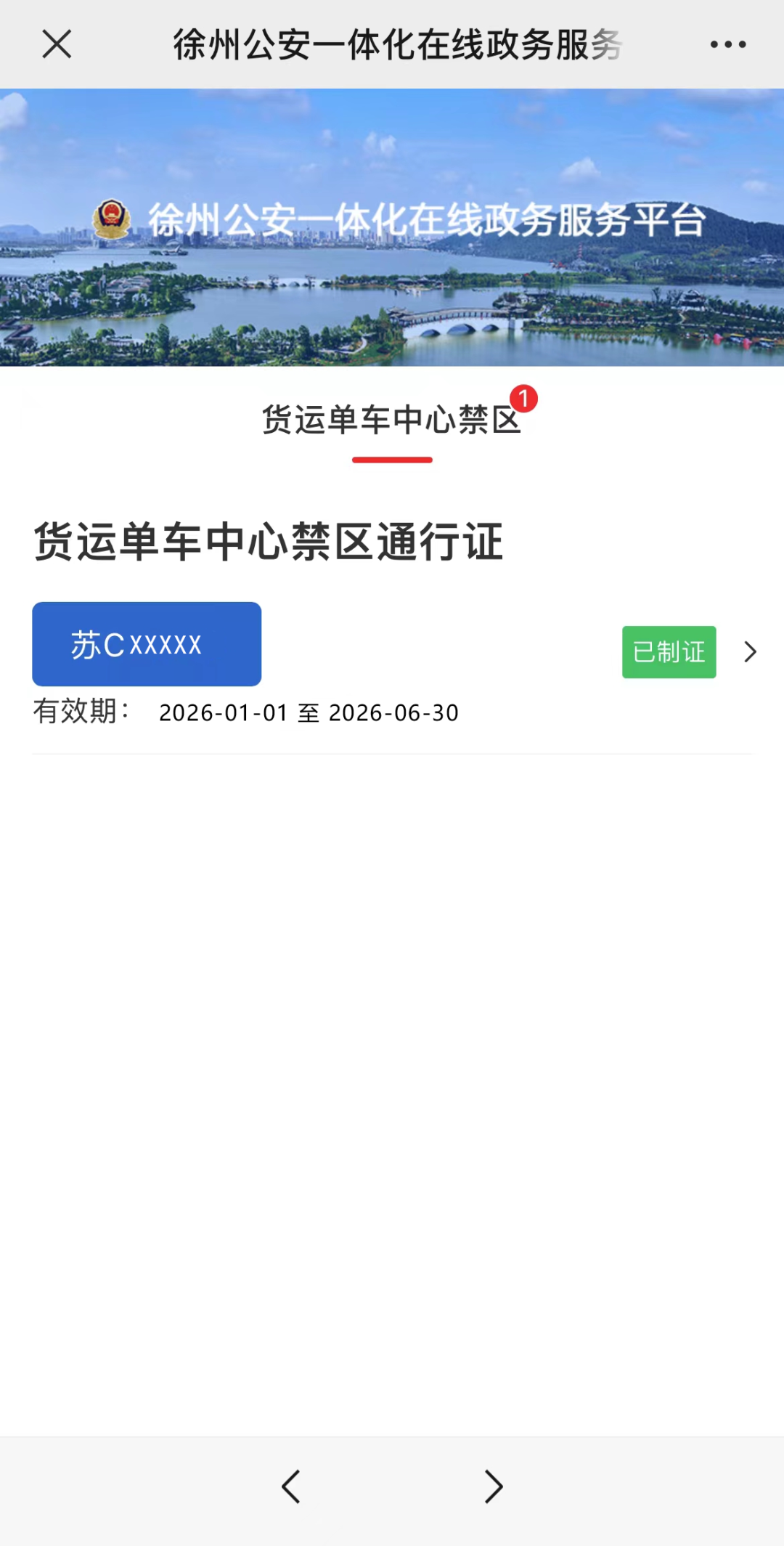Click the 货运单车中心禁区通行证 heading
Screen dimensions: 784x1546
(x=269, y=540)
